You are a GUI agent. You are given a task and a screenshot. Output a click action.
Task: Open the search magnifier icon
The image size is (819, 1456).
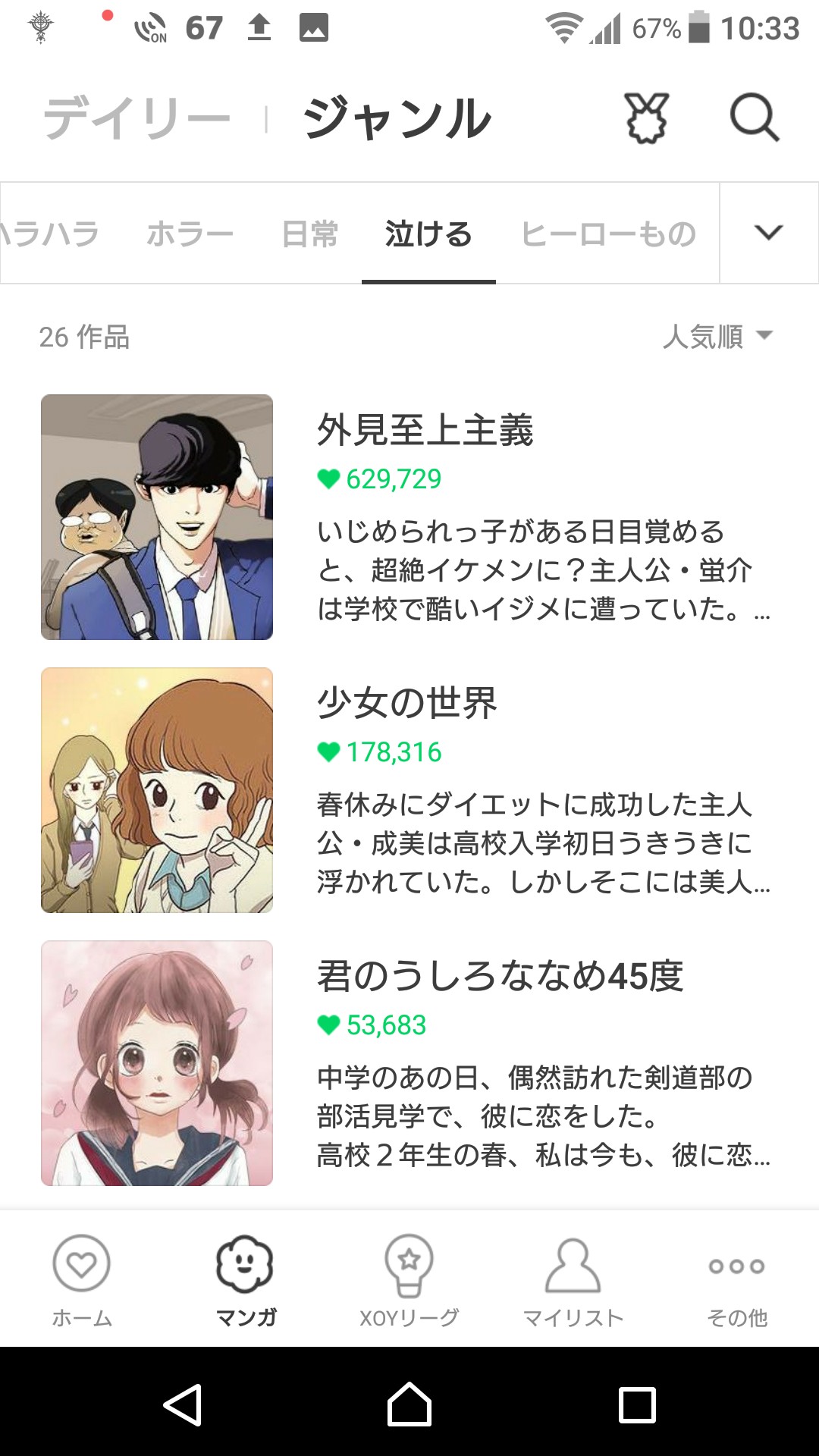point(754,118)
